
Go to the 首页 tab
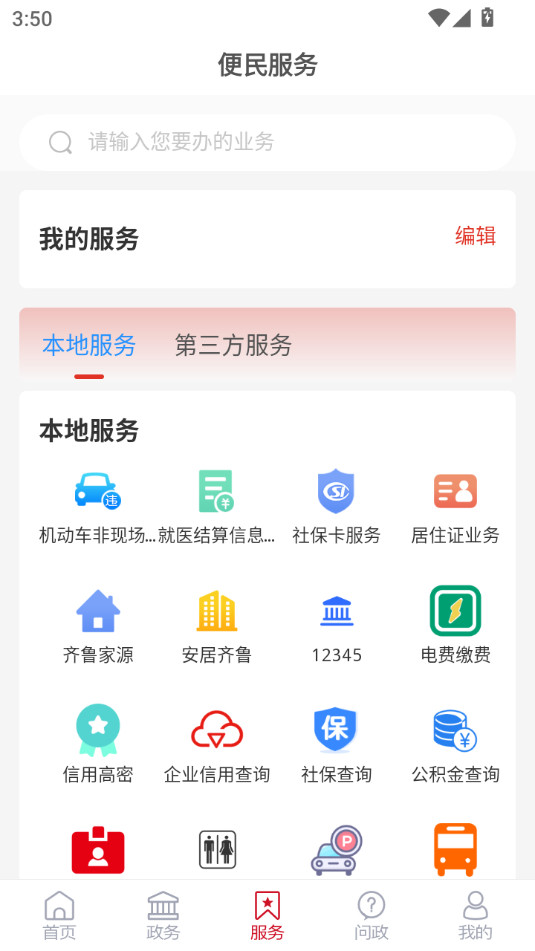pos(59,916)
